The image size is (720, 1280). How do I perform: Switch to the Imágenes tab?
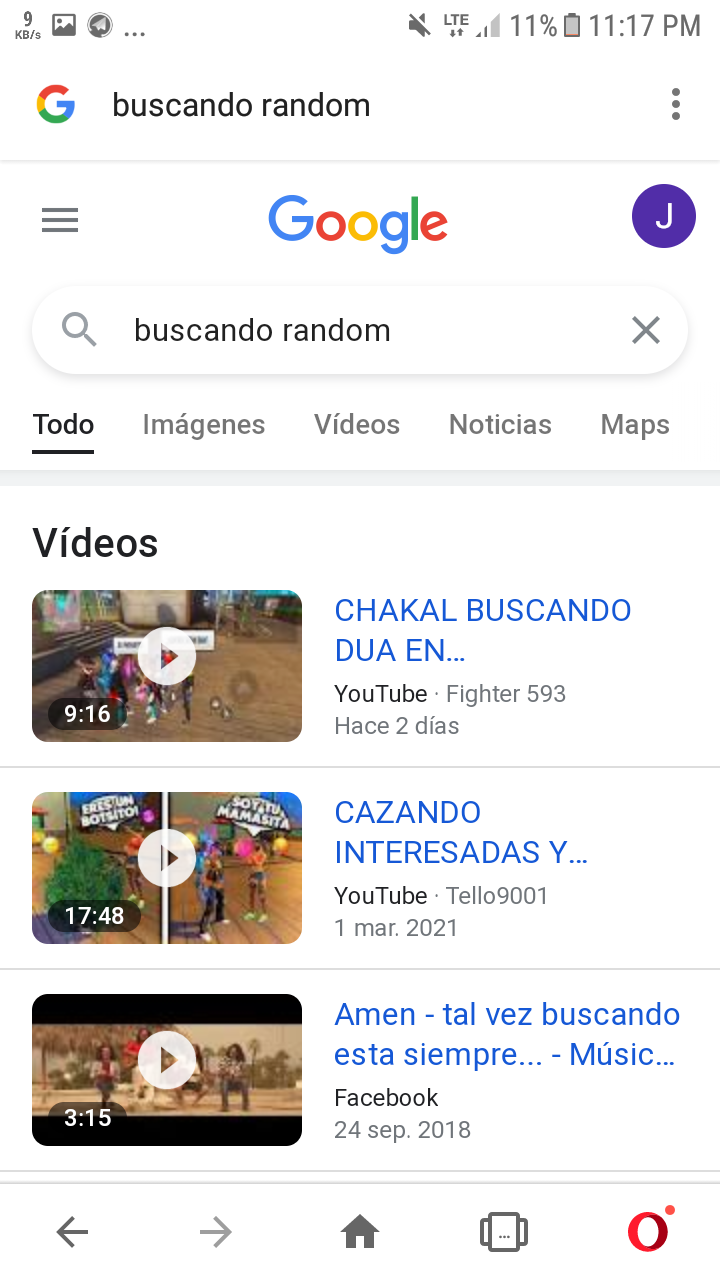pos(204,425)
